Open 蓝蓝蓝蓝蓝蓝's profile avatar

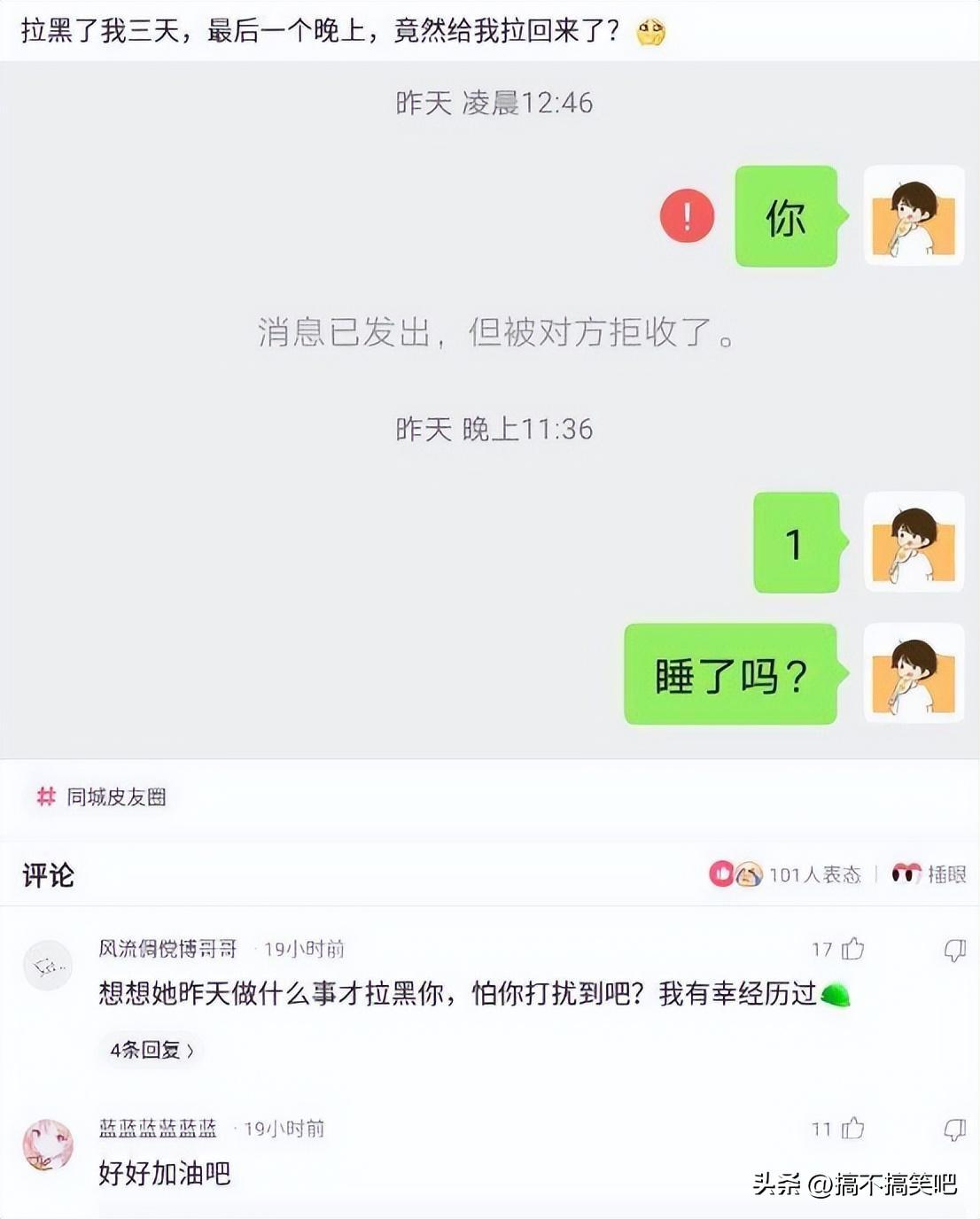(48, 1145)
